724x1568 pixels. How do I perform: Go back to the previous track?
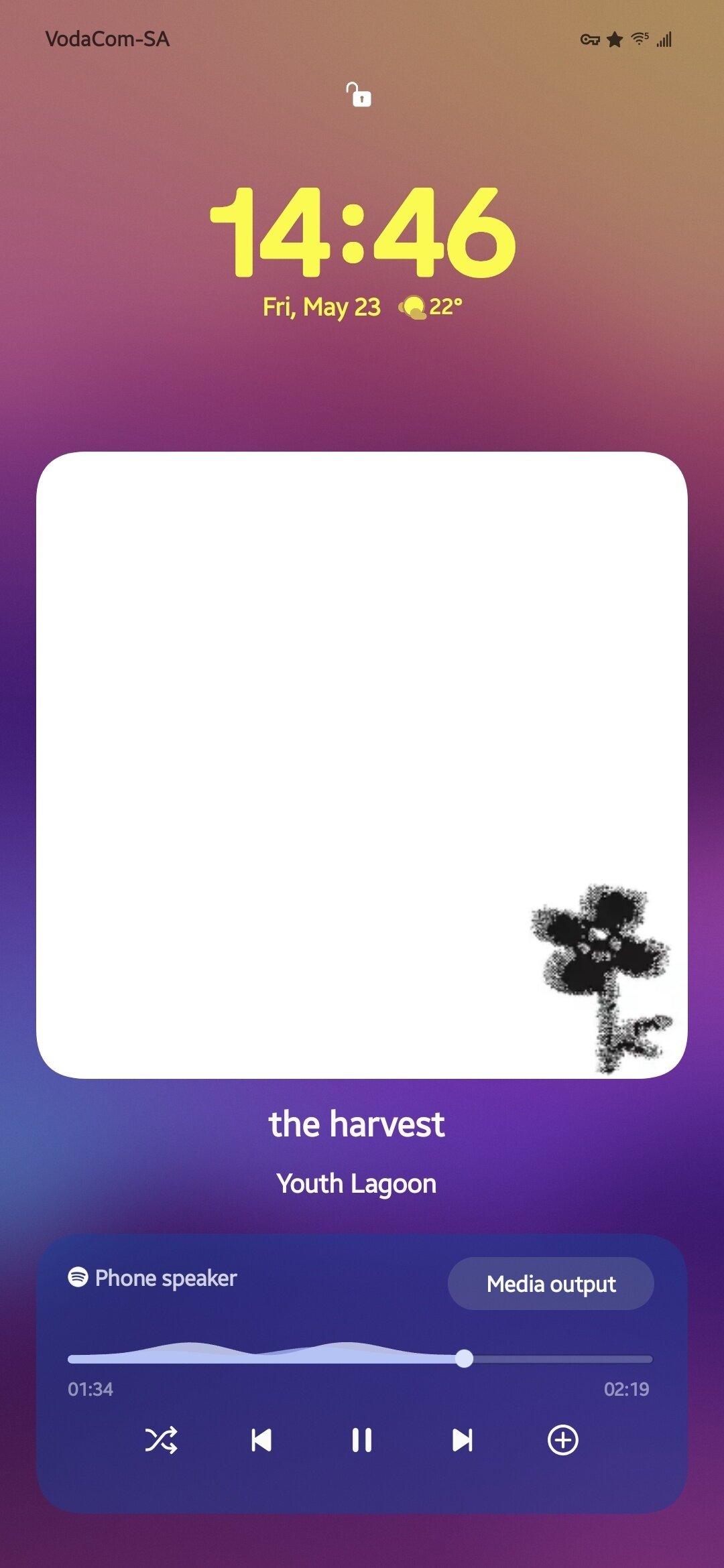pos(261,1440)
